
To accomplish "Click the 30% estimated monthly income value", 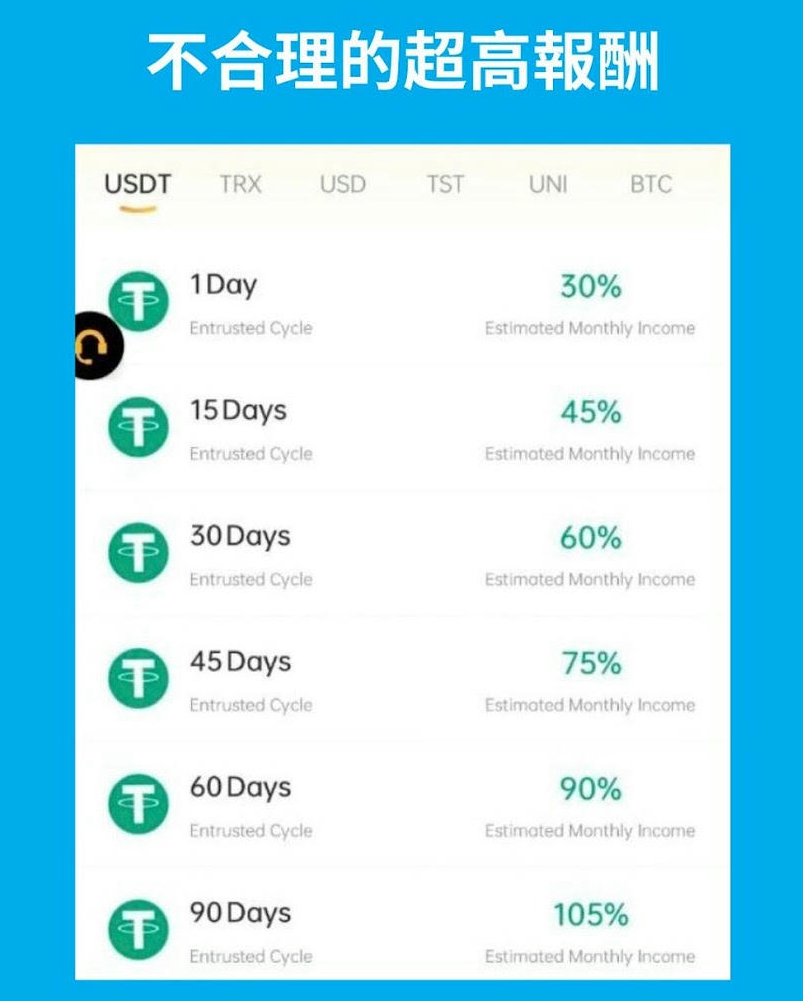I will tap(590, 287).
